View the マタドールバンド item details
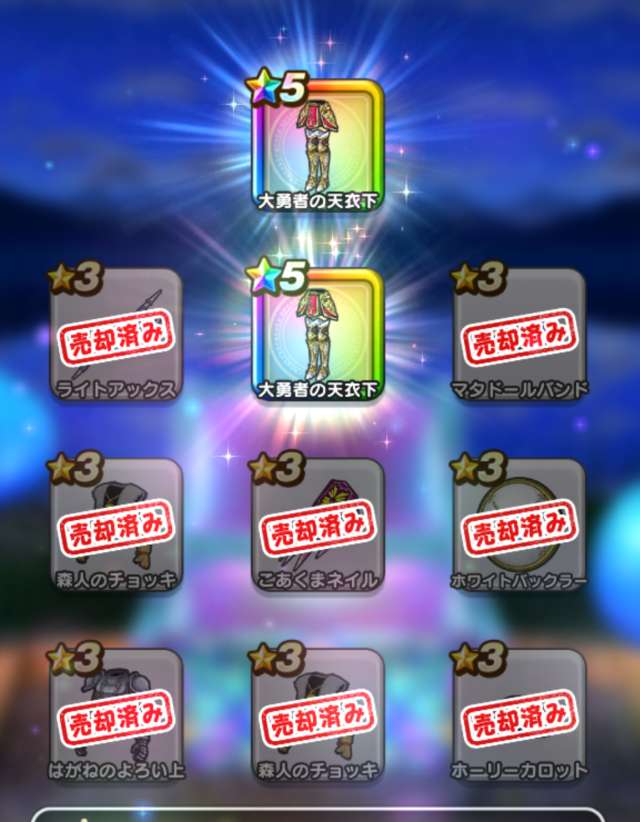This screenshot has height=822, width=640. 520,335
